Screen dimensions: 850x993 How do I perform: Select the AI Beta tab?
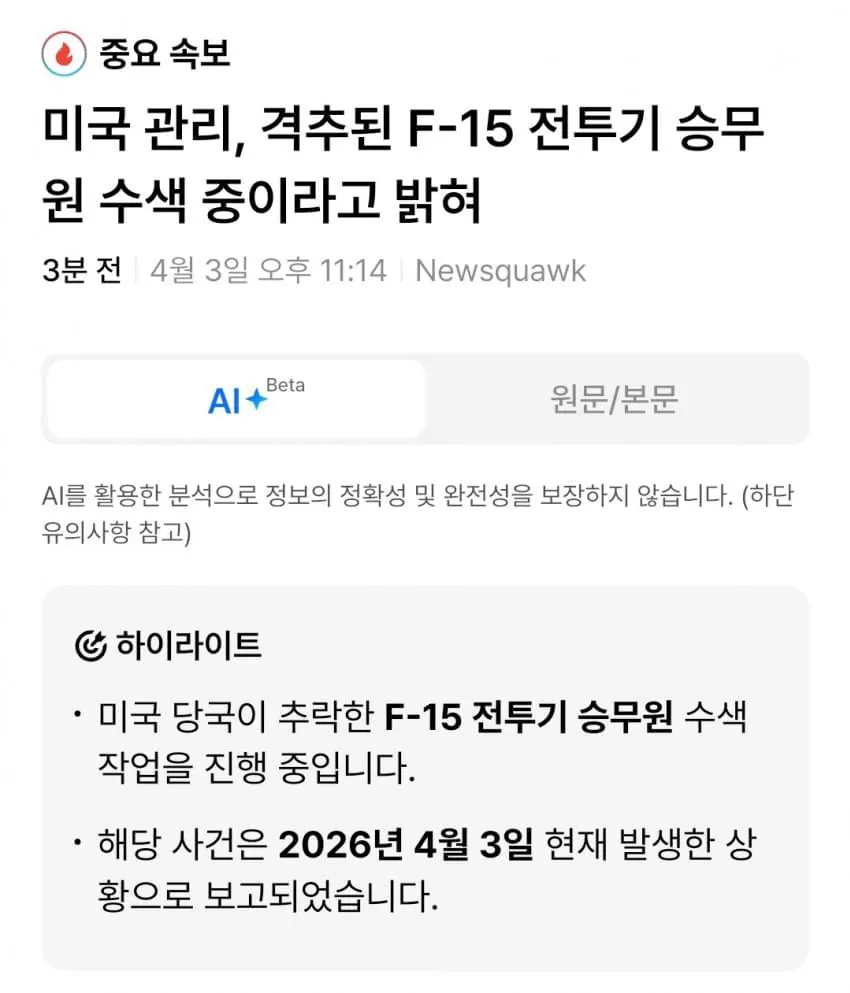[237, 399]
